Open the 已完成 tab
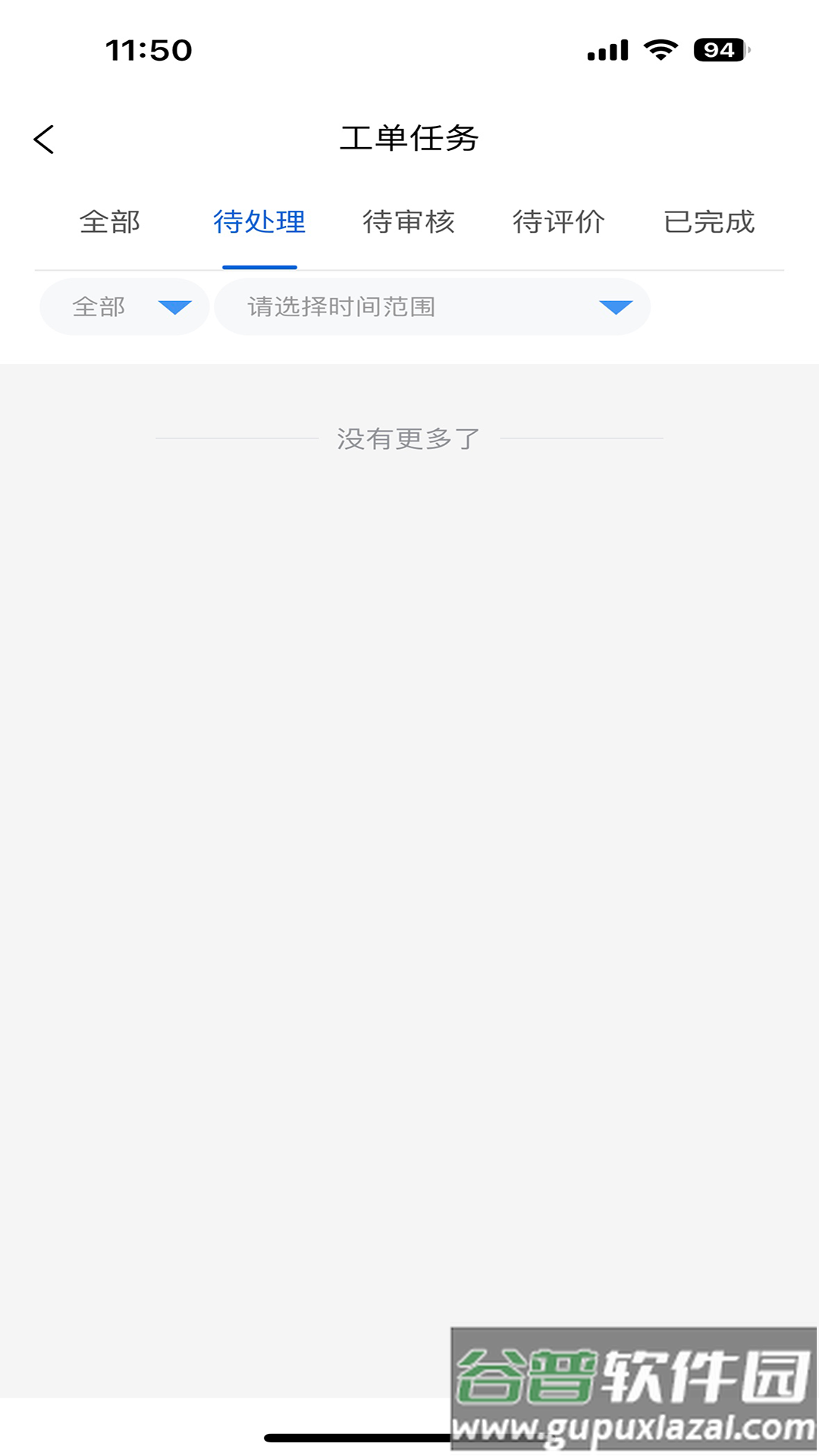The height and width of the screenshot is (1456, 819). 710,222
